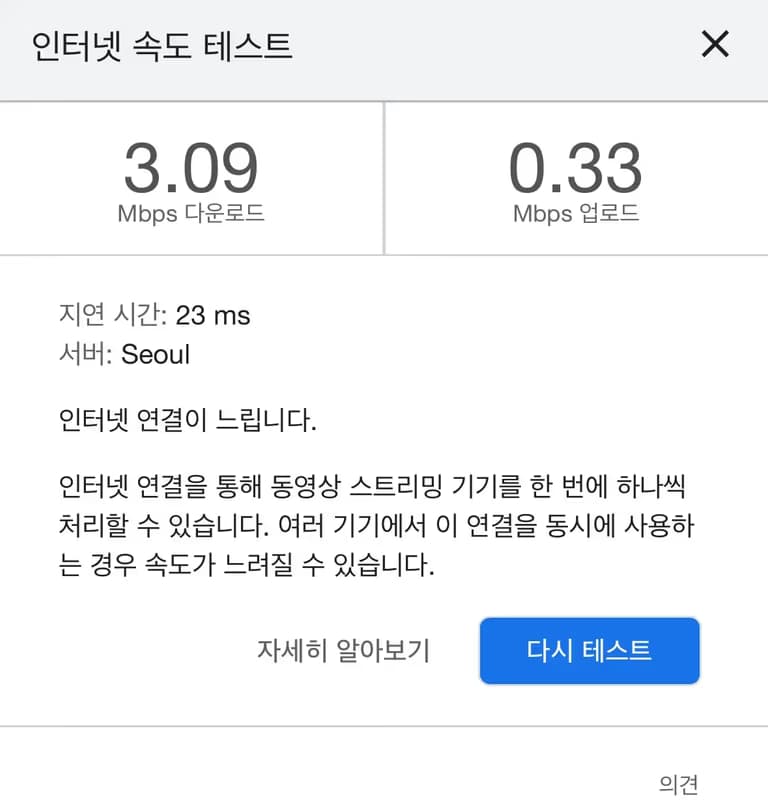Viewport: 768px width, 808px height.
Task: Click the X icon in the top corner
Action: 716,44
